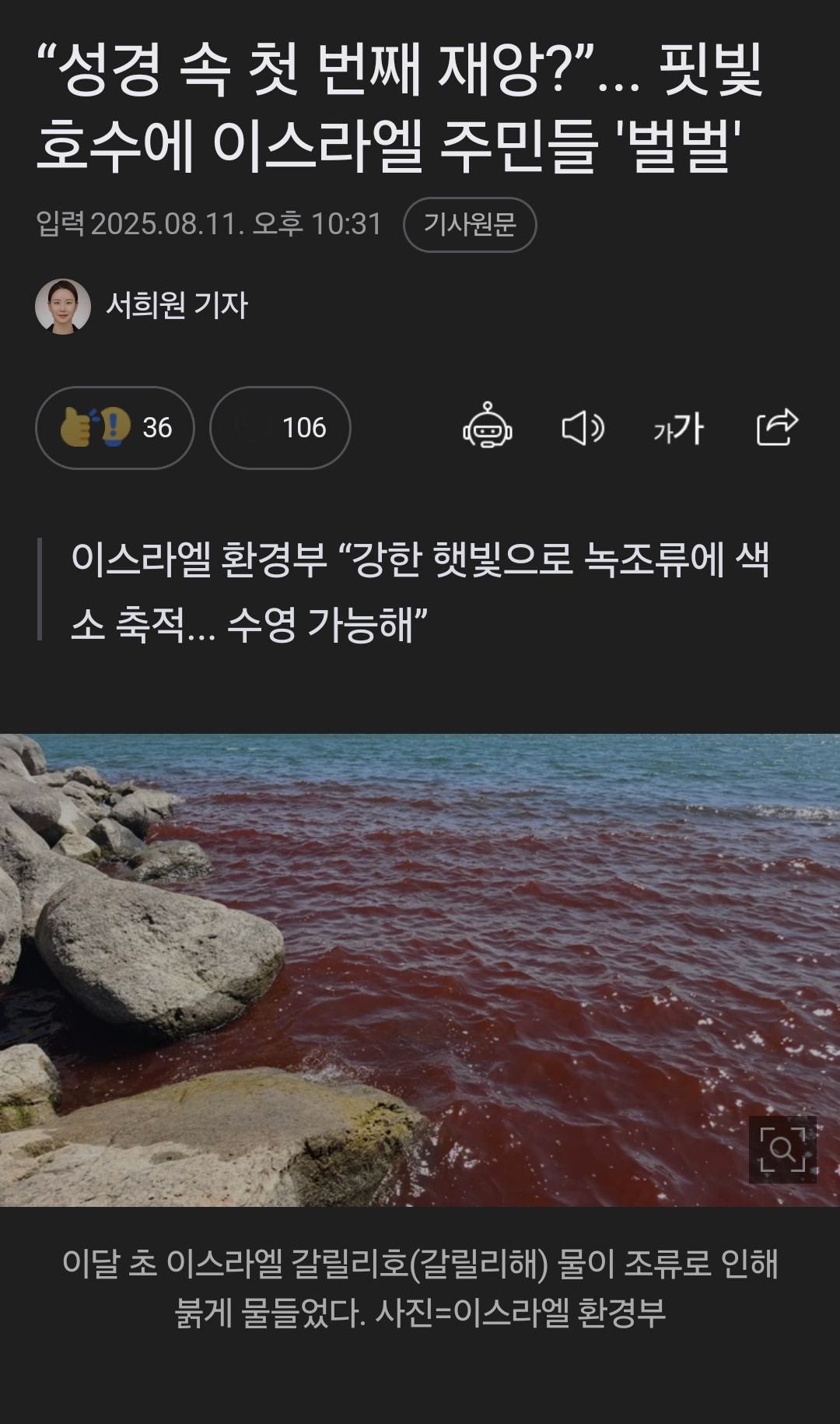Open the comments button showing 106

(x=280, y=427)
